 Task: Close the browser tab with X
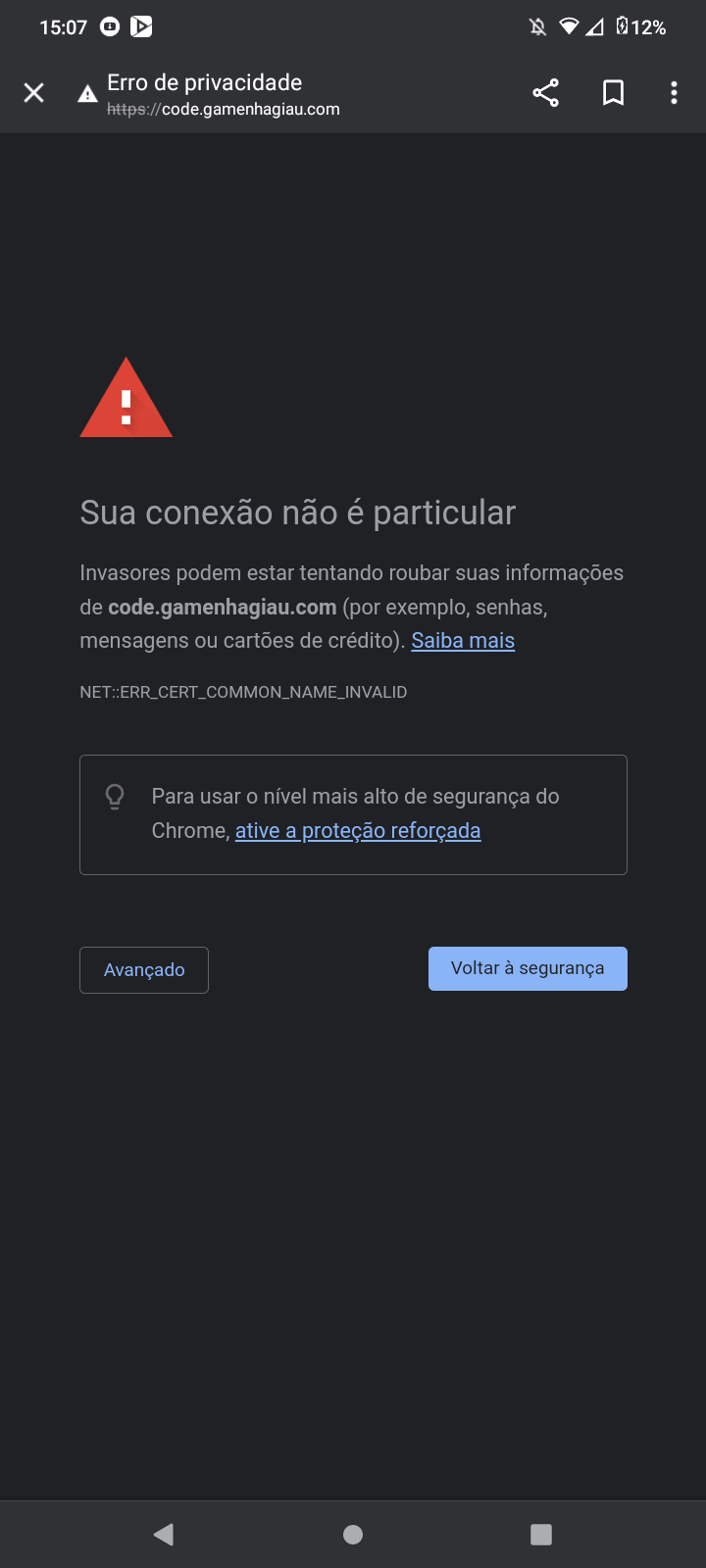click(x=34, y=93)
